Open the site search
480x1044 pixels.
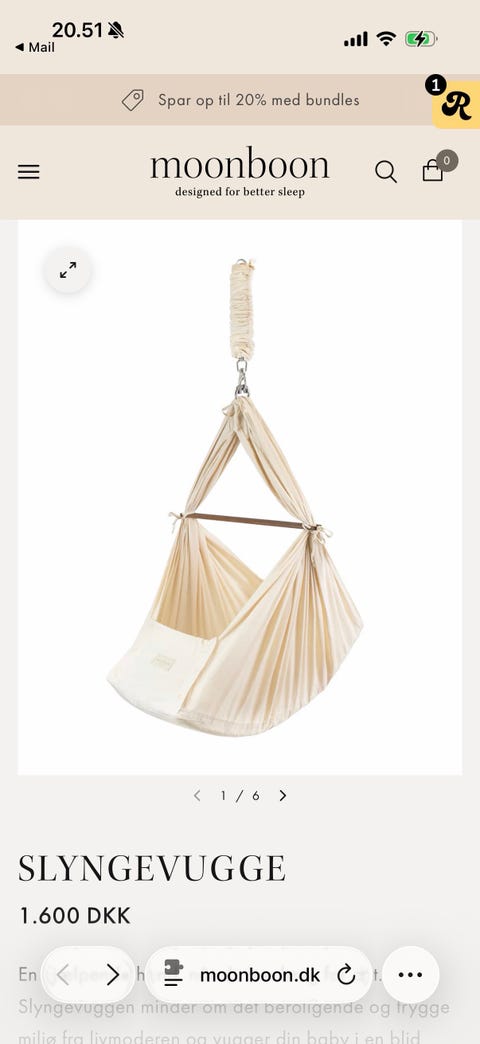click(x=386, y=172)
